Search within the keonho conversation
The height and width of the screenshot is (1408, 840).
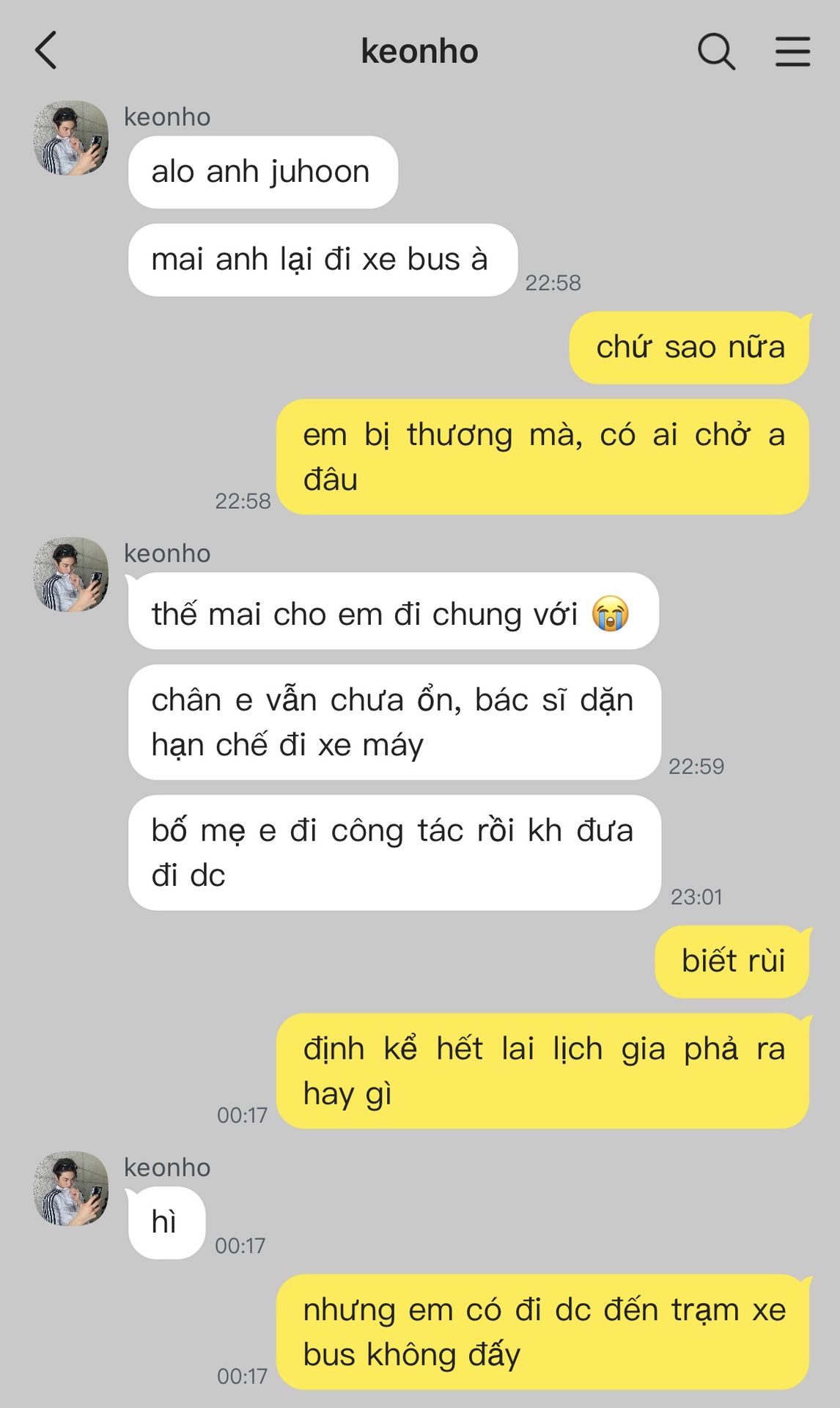pos(715,51)
